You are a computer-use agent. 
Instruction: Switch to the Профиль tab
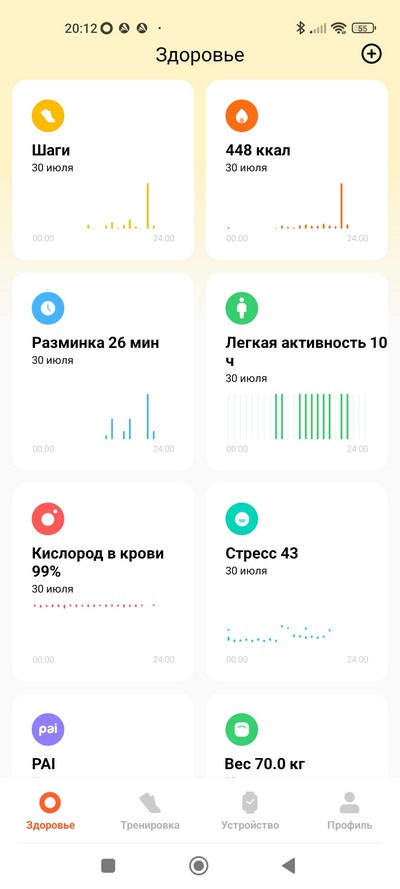(350, 811)
